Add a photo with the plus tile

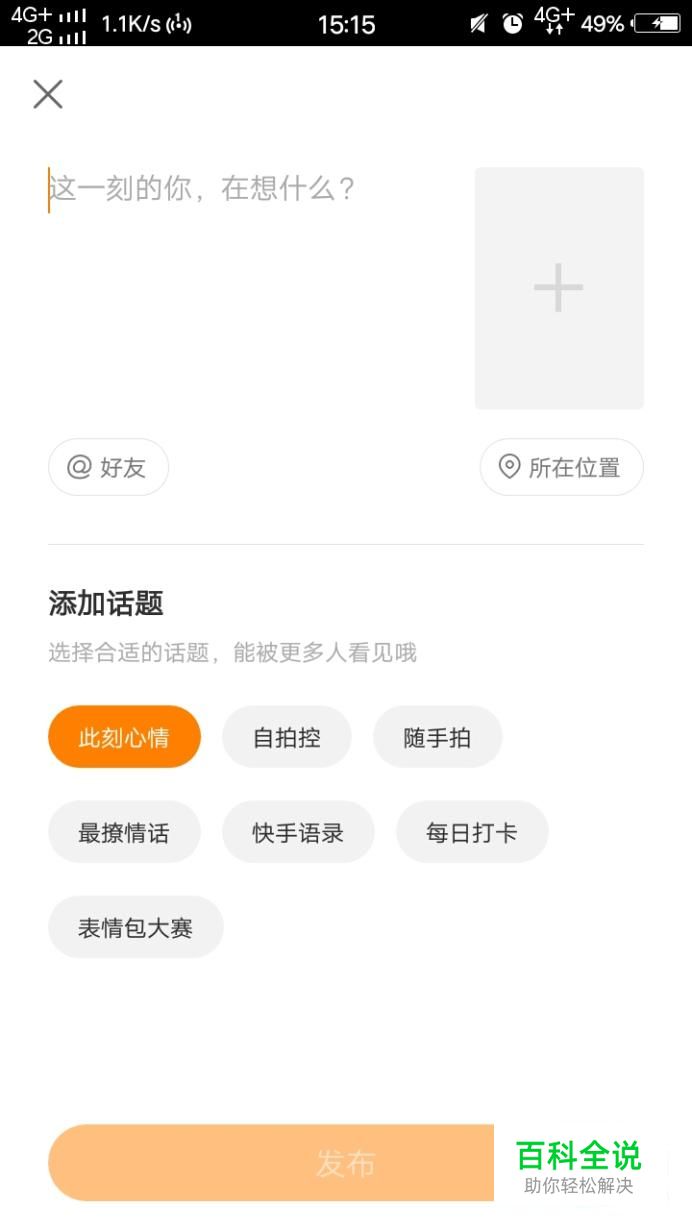(x=559, y=288)
